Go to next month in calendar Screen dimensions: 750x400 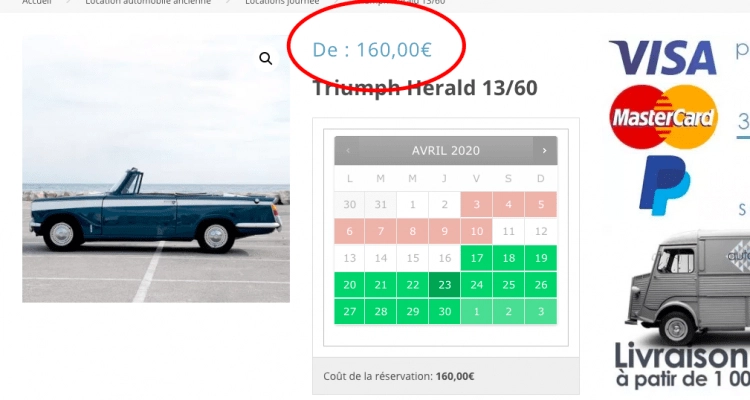pyautogui.click(x=544, y=150)
